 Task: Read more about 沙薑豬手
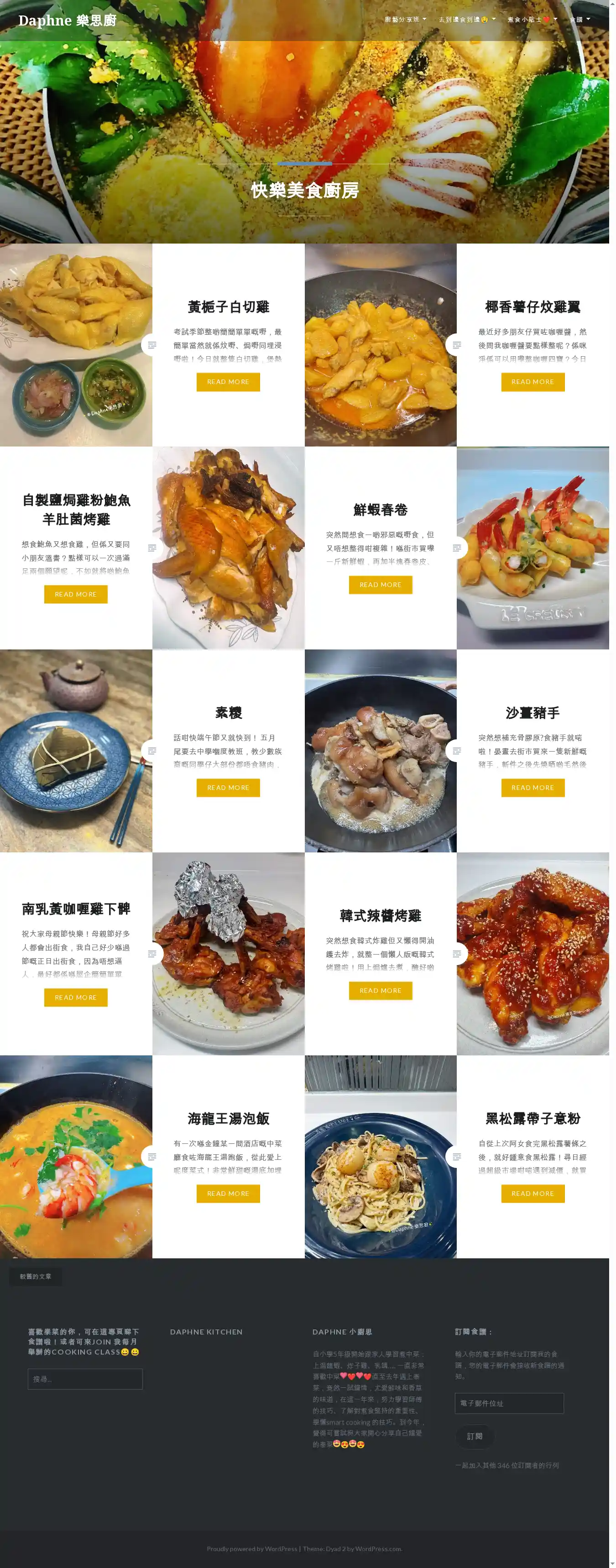(x=532, y=788)
